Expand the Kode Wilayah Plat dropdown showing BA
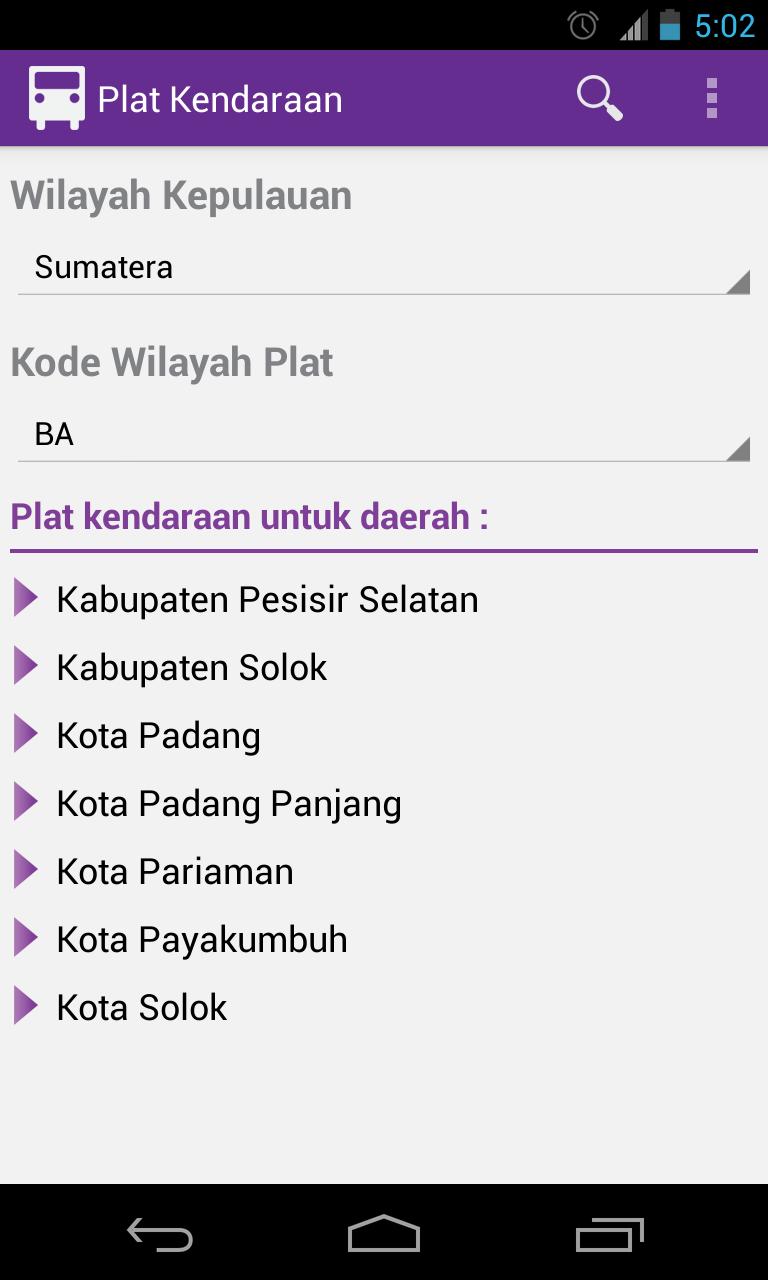 click(384, 435)
